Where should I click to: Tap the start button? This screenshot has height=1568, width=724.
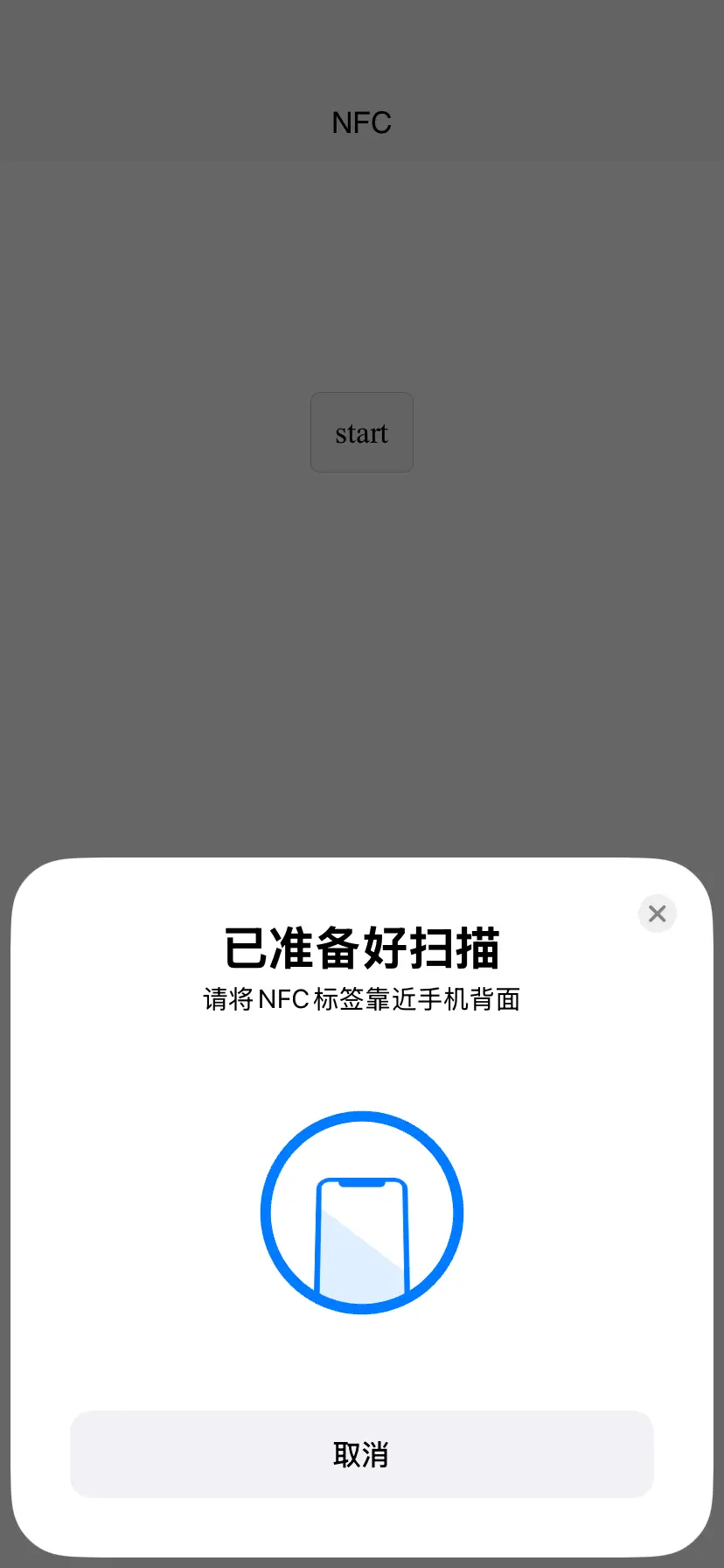coord(362,432)
